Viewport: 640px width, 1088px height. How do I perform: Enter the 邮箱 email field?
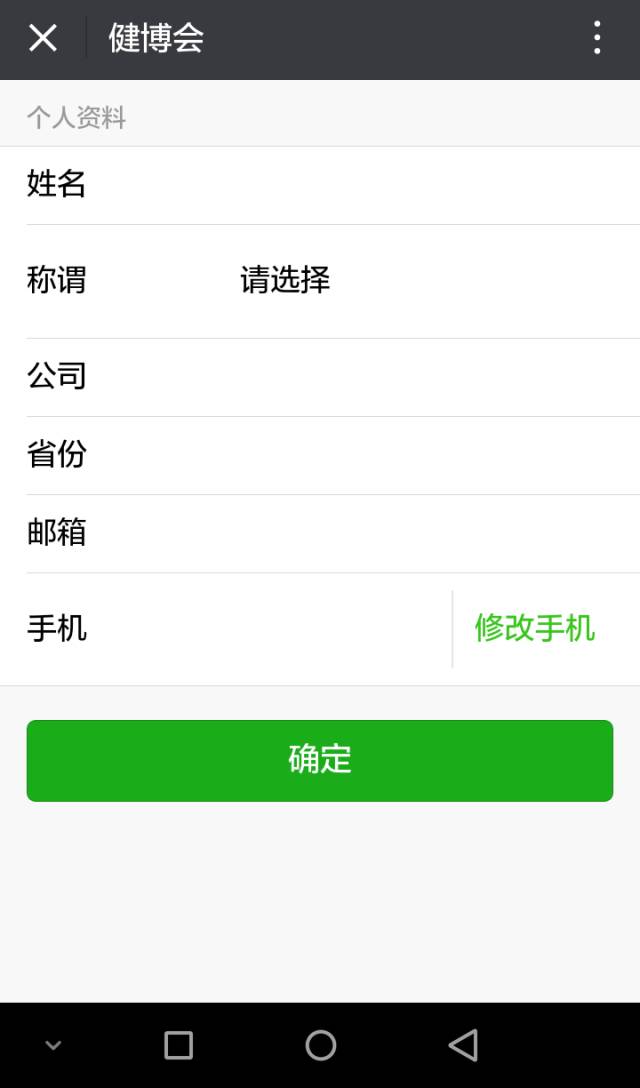click(320, 534)
